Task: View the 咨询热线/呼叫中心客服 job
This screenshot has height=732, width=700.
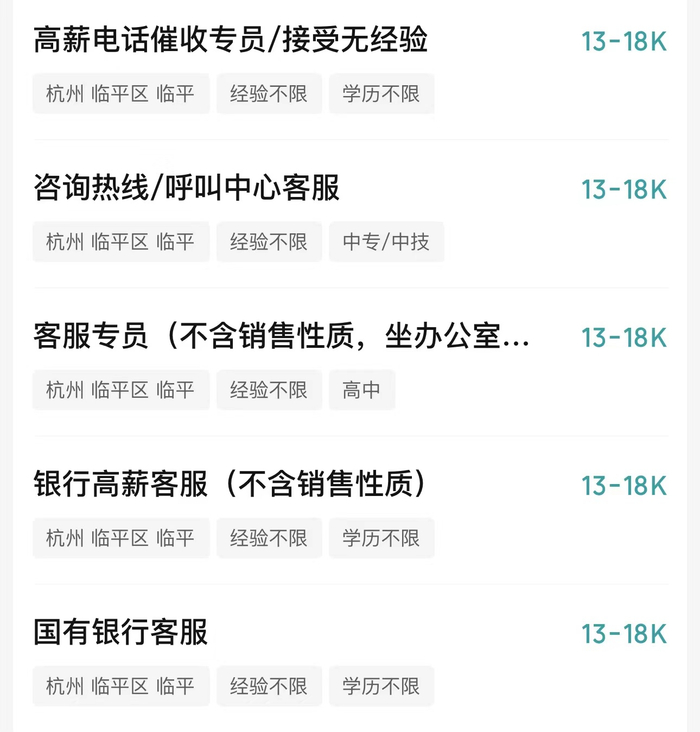Action: pyautogui.click(x=187, y=188)
